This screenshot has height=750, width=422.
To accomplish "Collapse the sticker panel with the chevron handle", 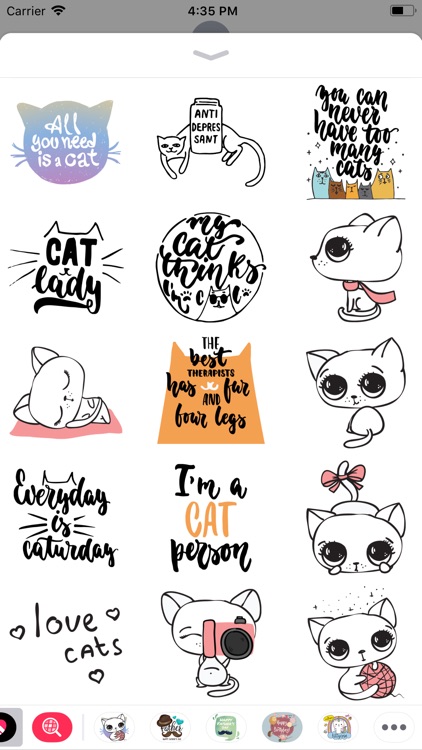I will (x=211, y=55).
